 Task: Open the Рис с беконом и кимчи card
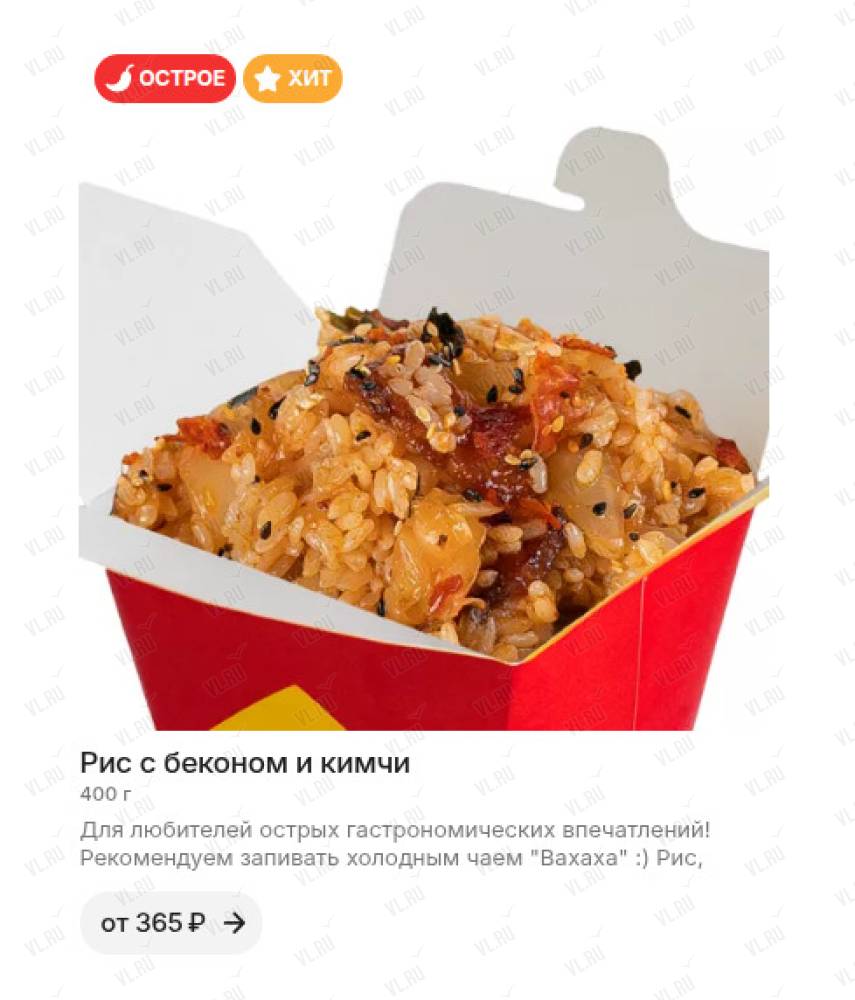tap(245, 764)
